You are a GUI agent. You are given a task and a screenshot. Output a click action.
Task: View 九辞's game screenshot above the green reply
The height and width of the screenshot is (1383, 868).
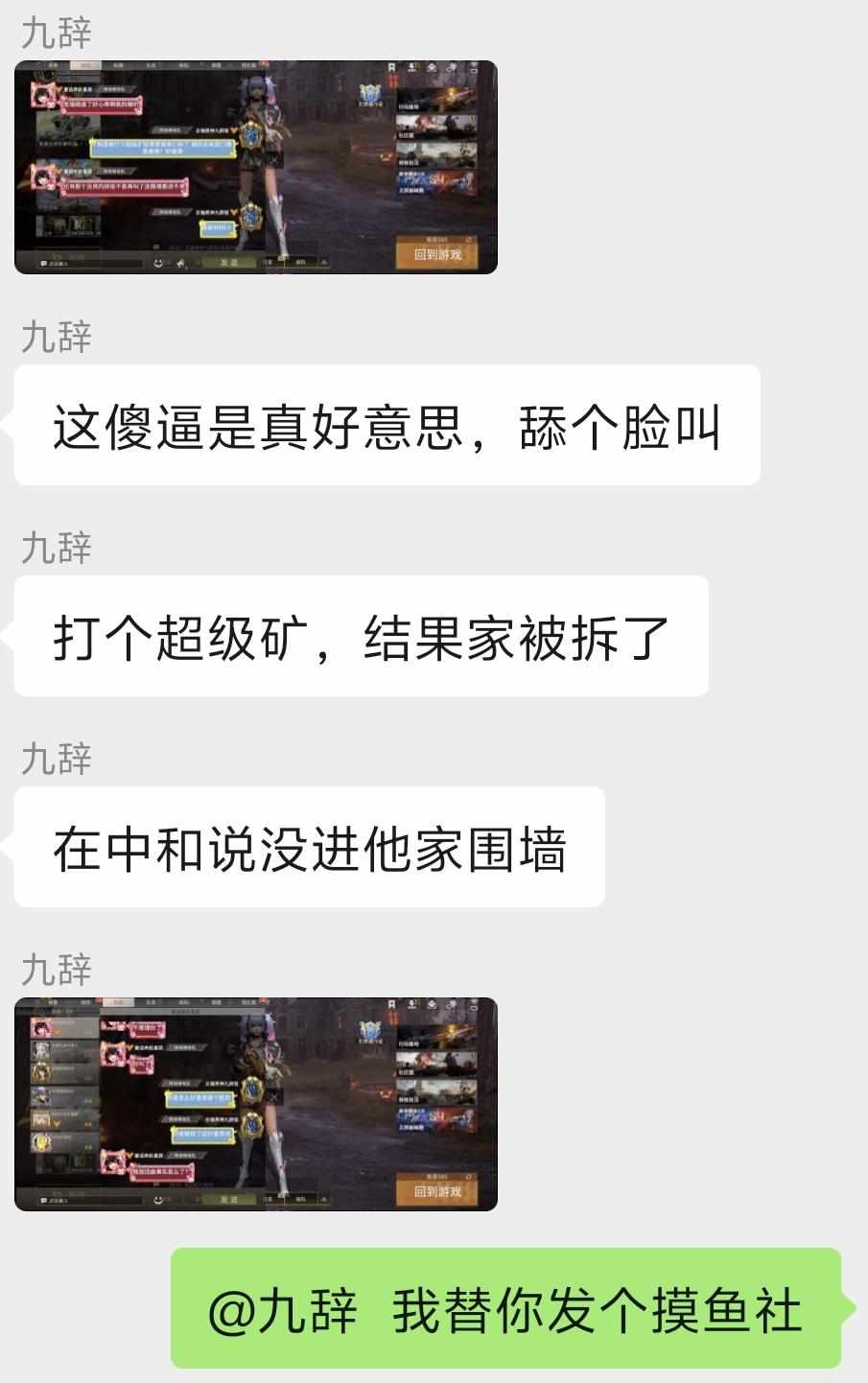(x=255, y=1104)
